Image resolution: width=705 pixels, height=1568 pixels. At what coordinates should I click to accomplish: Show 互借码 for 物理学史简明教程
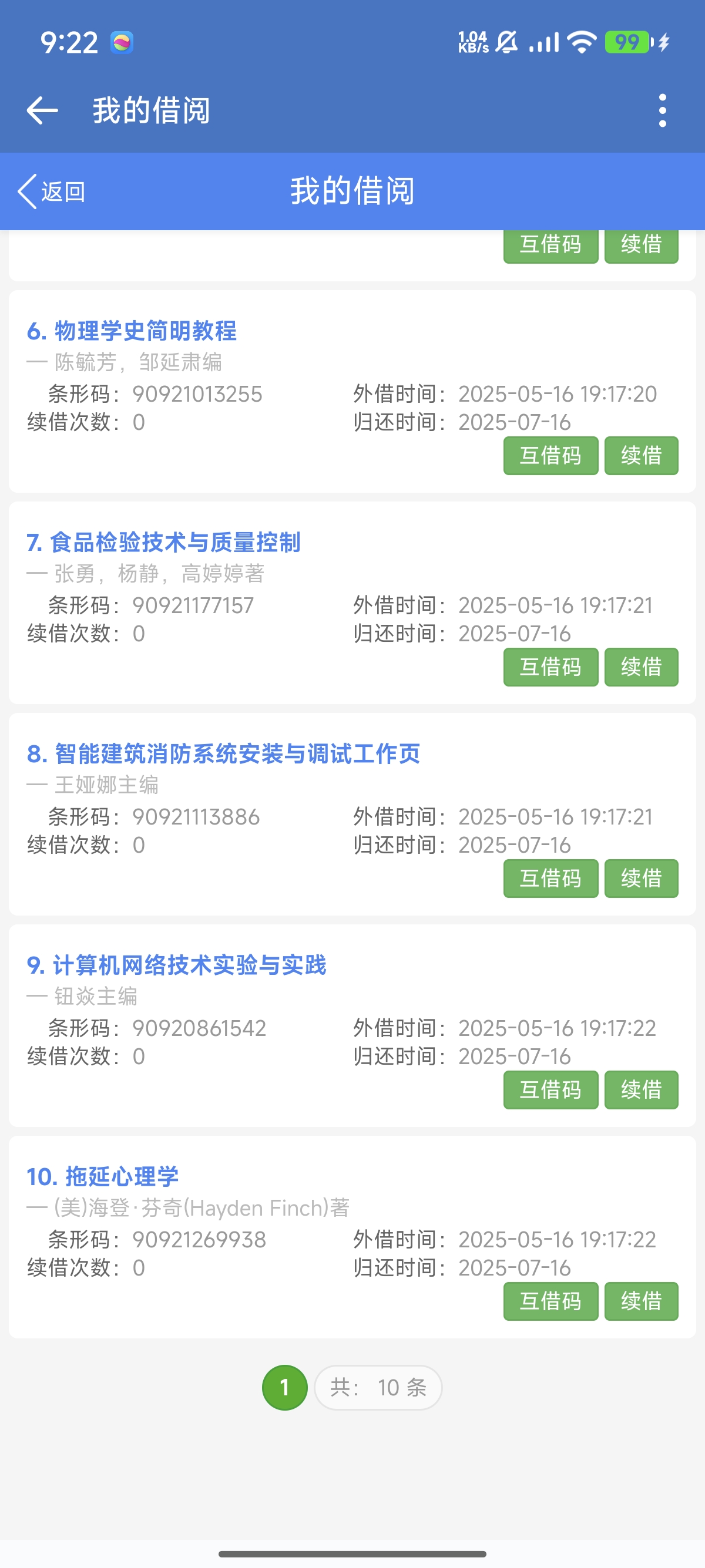pos(550,455)
